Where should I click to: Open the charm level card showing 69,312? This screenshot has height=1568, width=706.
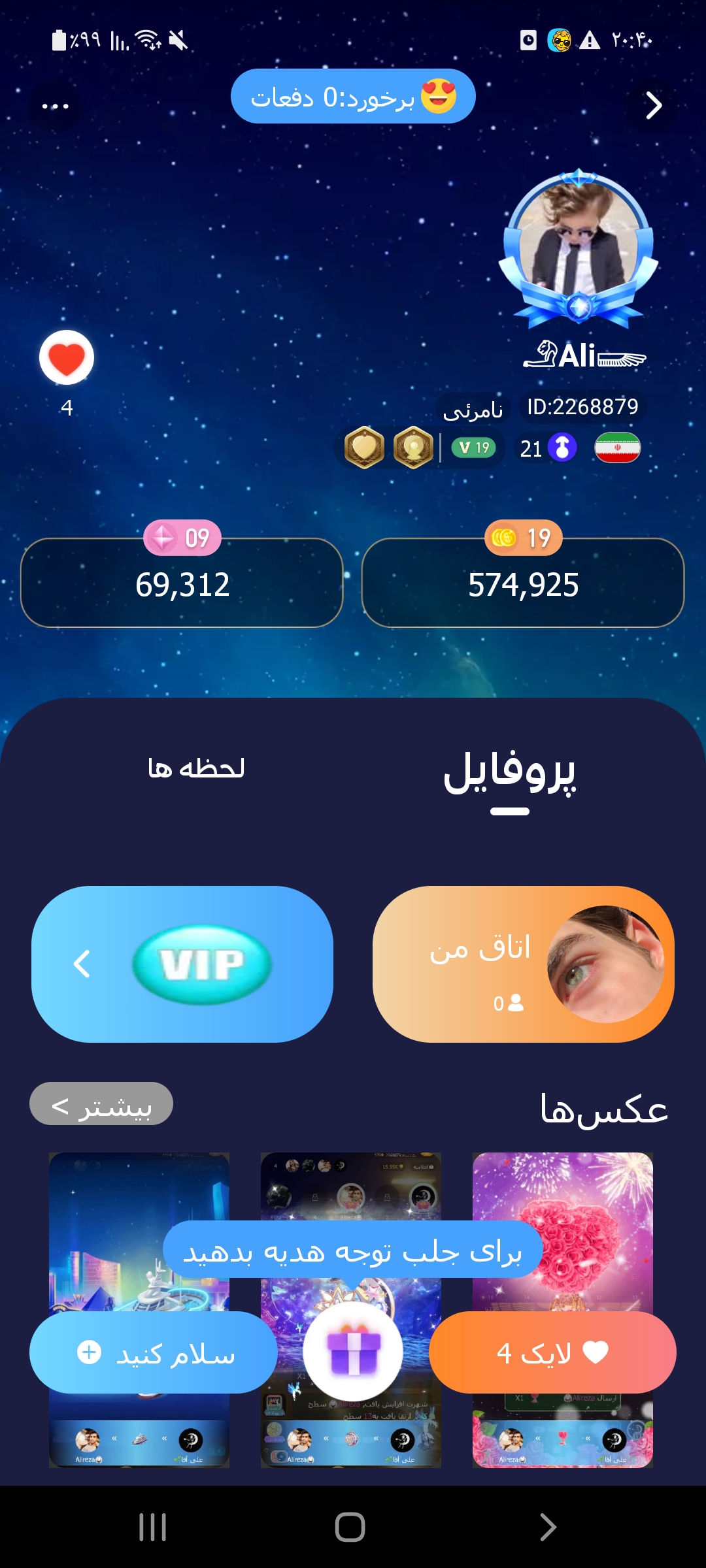click(182, 583)
